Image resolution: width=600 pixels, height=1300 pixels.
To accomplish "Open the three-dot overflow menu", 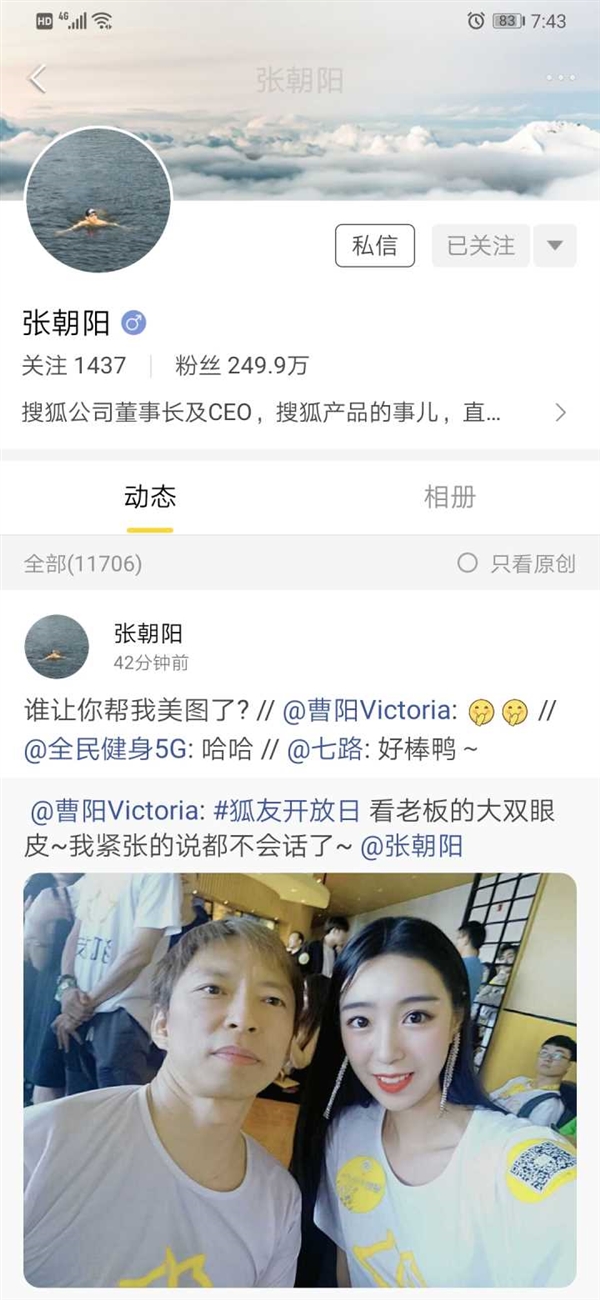I will click(561, 79).
